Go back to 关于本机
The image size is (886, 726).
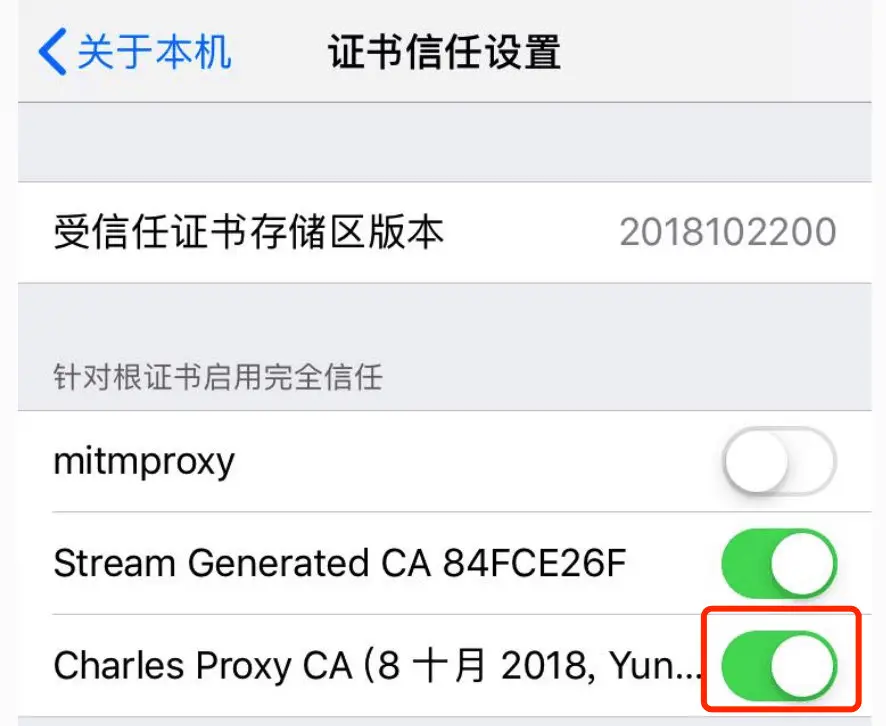pyautogui.click(x=135, y=52)
